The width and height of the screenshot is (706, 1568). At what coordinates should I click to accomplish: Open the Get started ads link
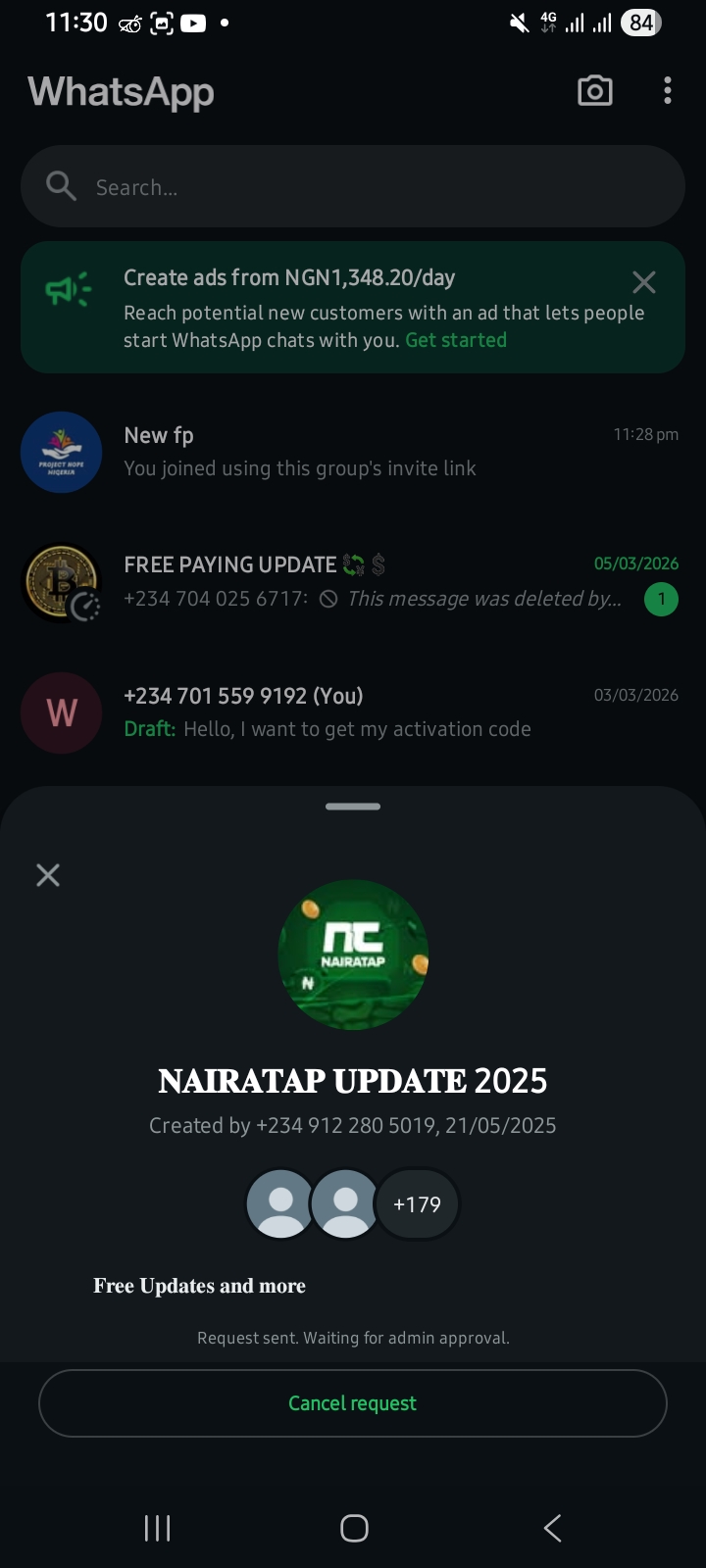point(456,340)
